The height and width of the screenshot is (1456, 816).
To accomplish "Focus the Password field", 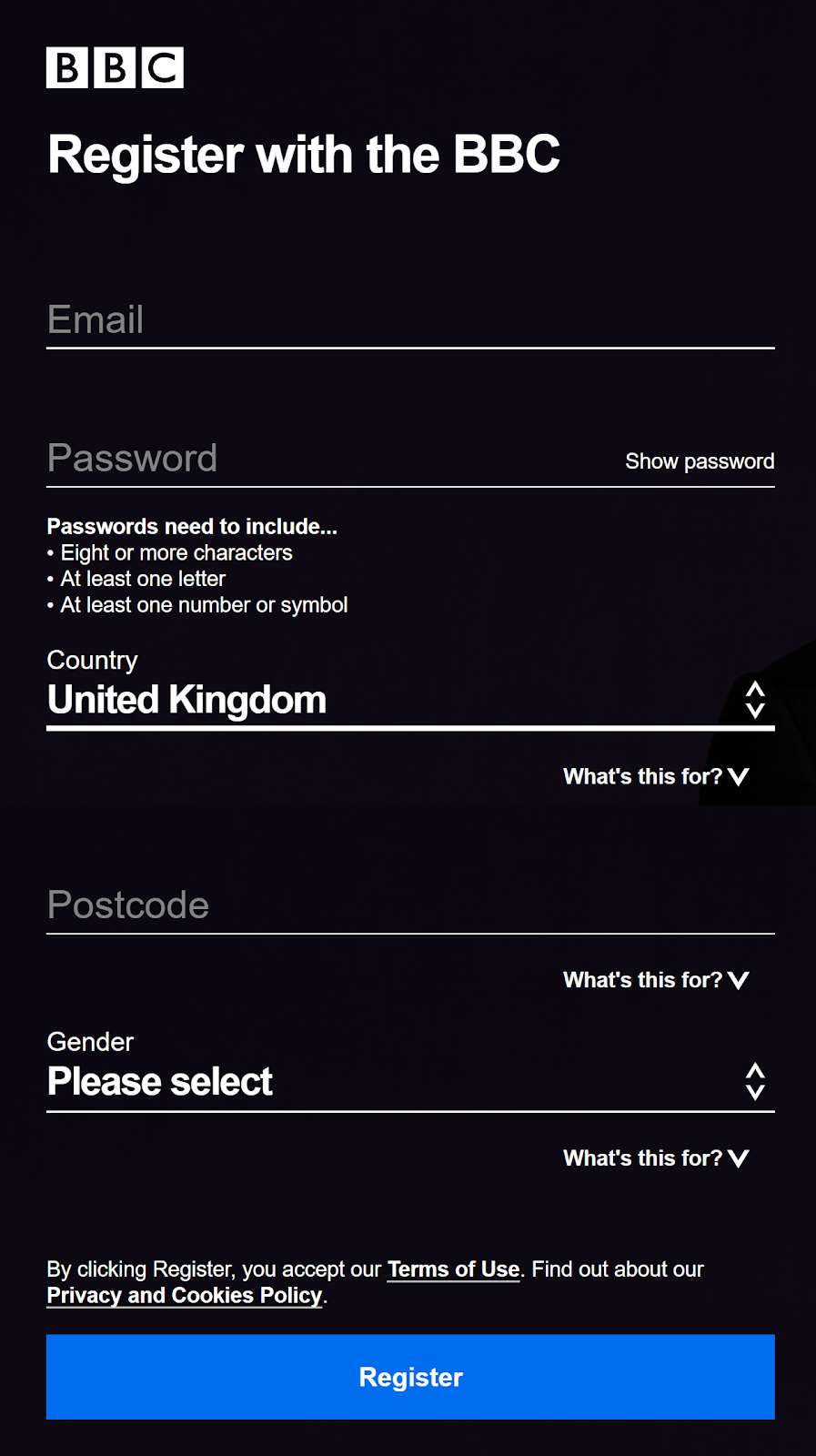I will click(x=327, y=459).
